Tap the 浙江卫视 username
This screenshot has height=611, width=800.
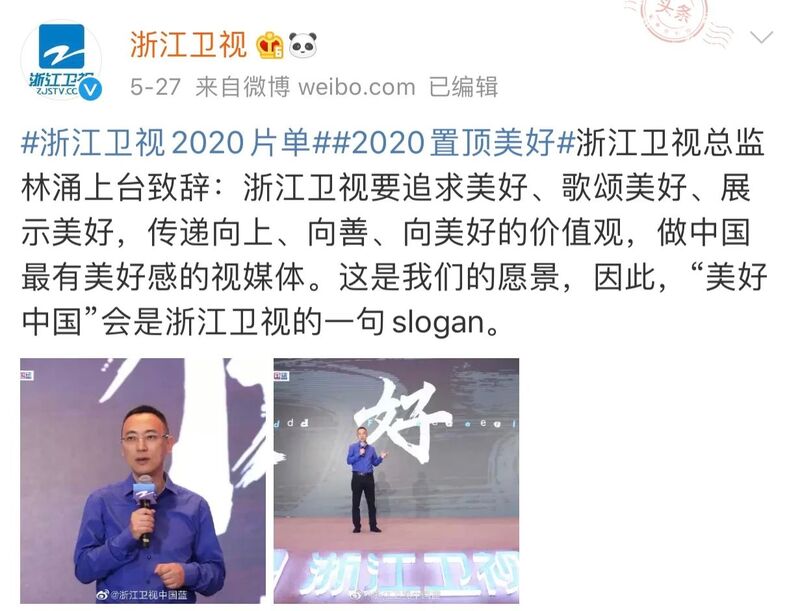(186, 44)
